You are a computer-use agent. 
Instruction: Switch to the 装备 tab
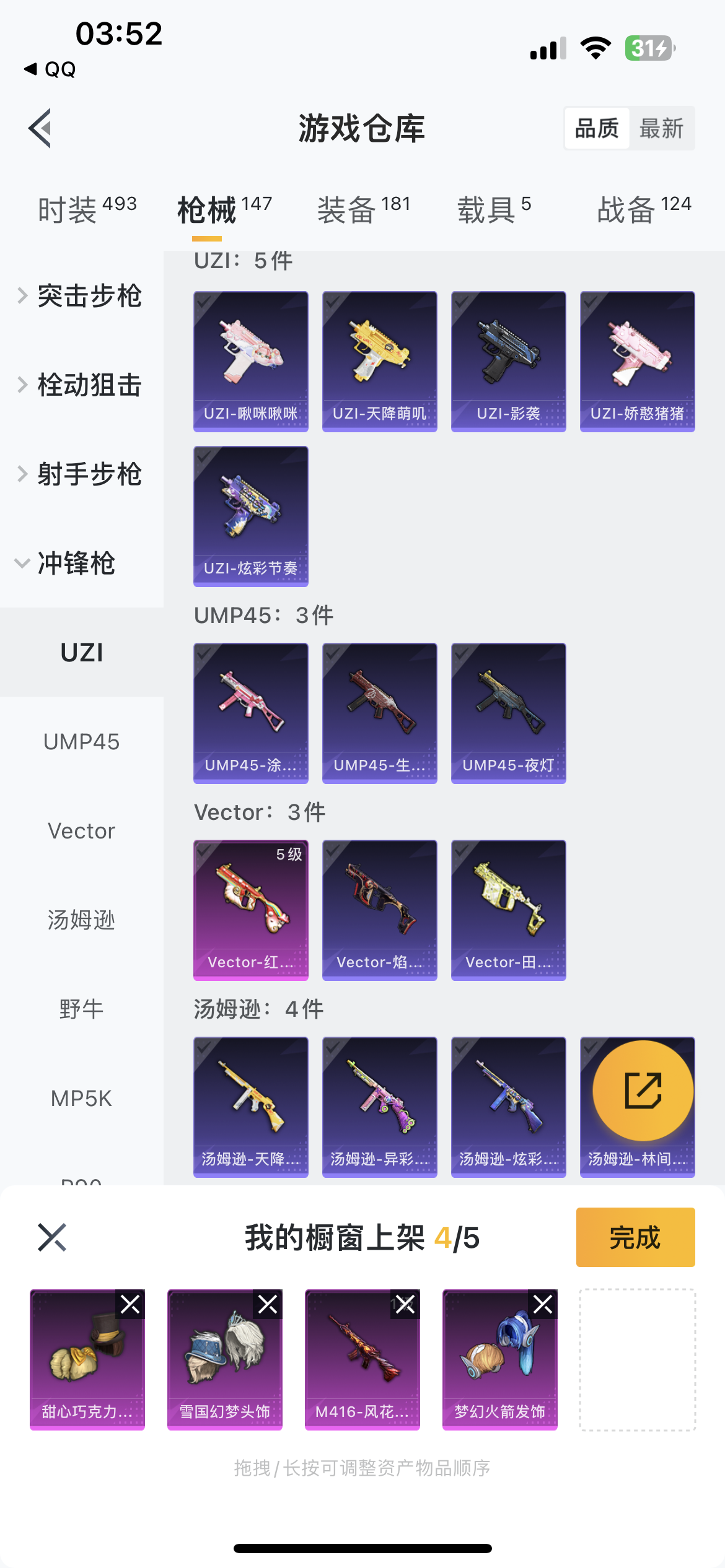364,209
